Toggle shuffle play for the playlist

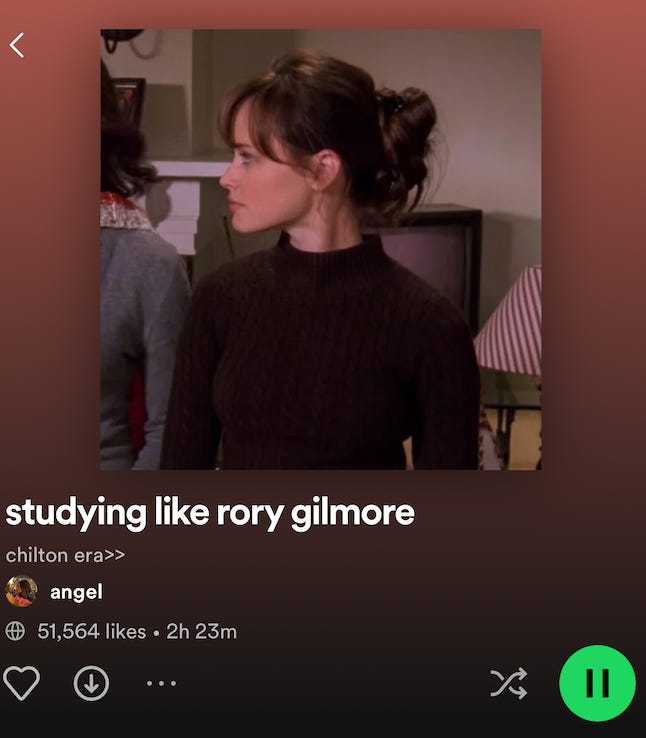click(508, 684)
